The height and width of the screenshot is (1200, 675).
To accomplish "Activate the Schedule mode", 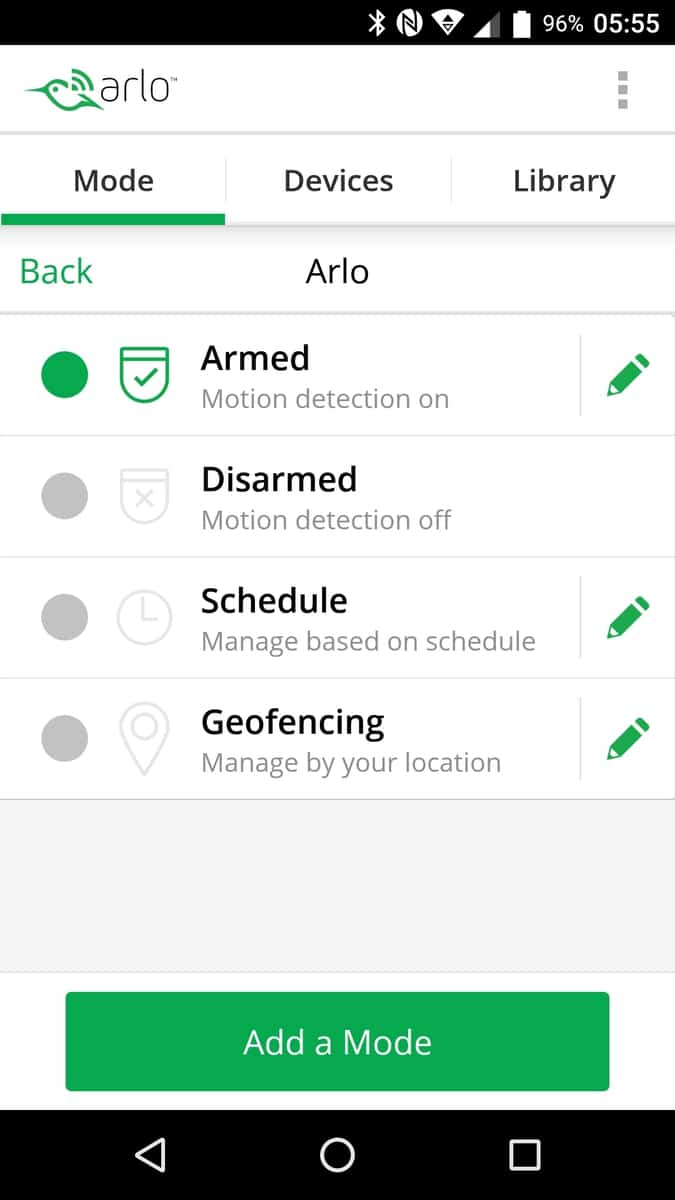I will coord(64,617).
